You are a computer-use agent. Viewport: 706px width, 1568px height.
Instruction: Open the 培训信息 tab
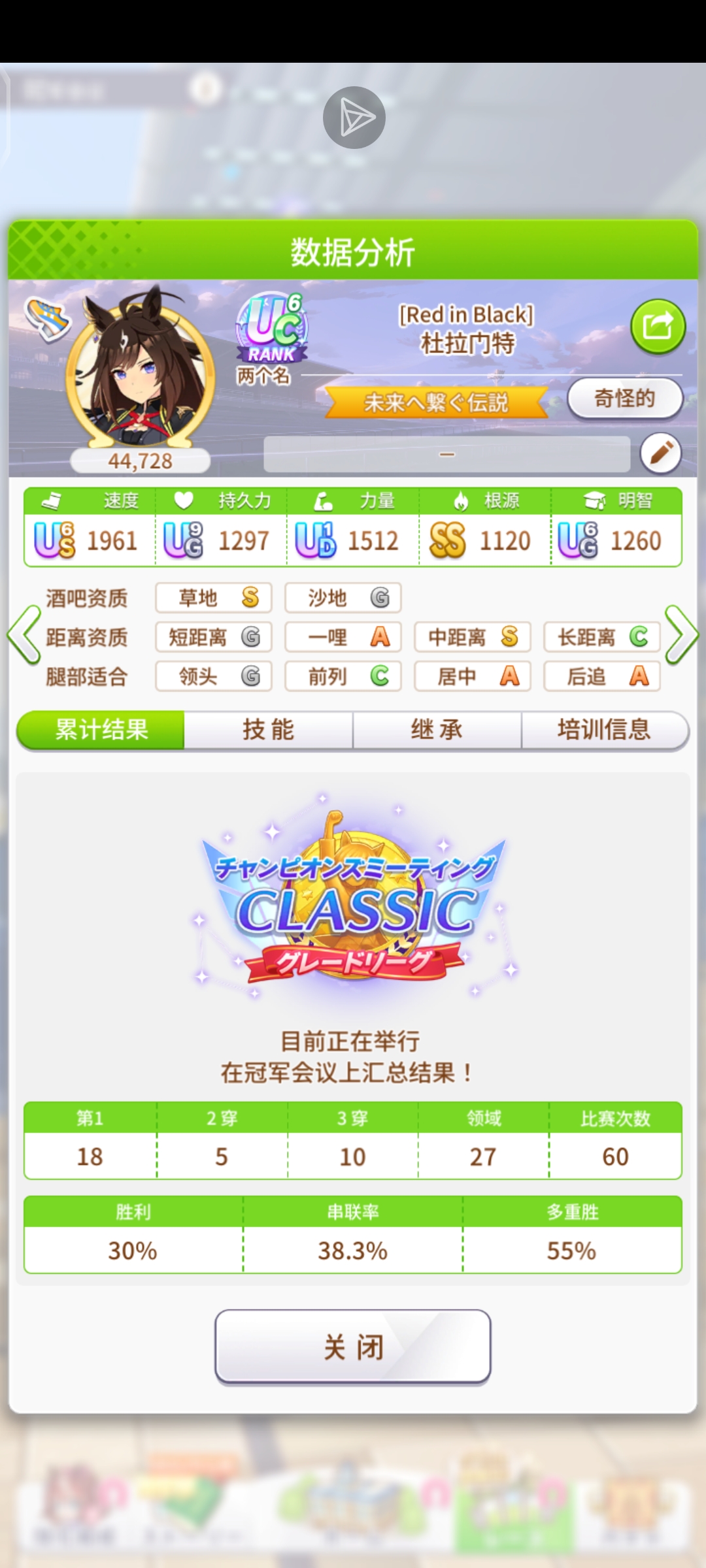[604, 730]
